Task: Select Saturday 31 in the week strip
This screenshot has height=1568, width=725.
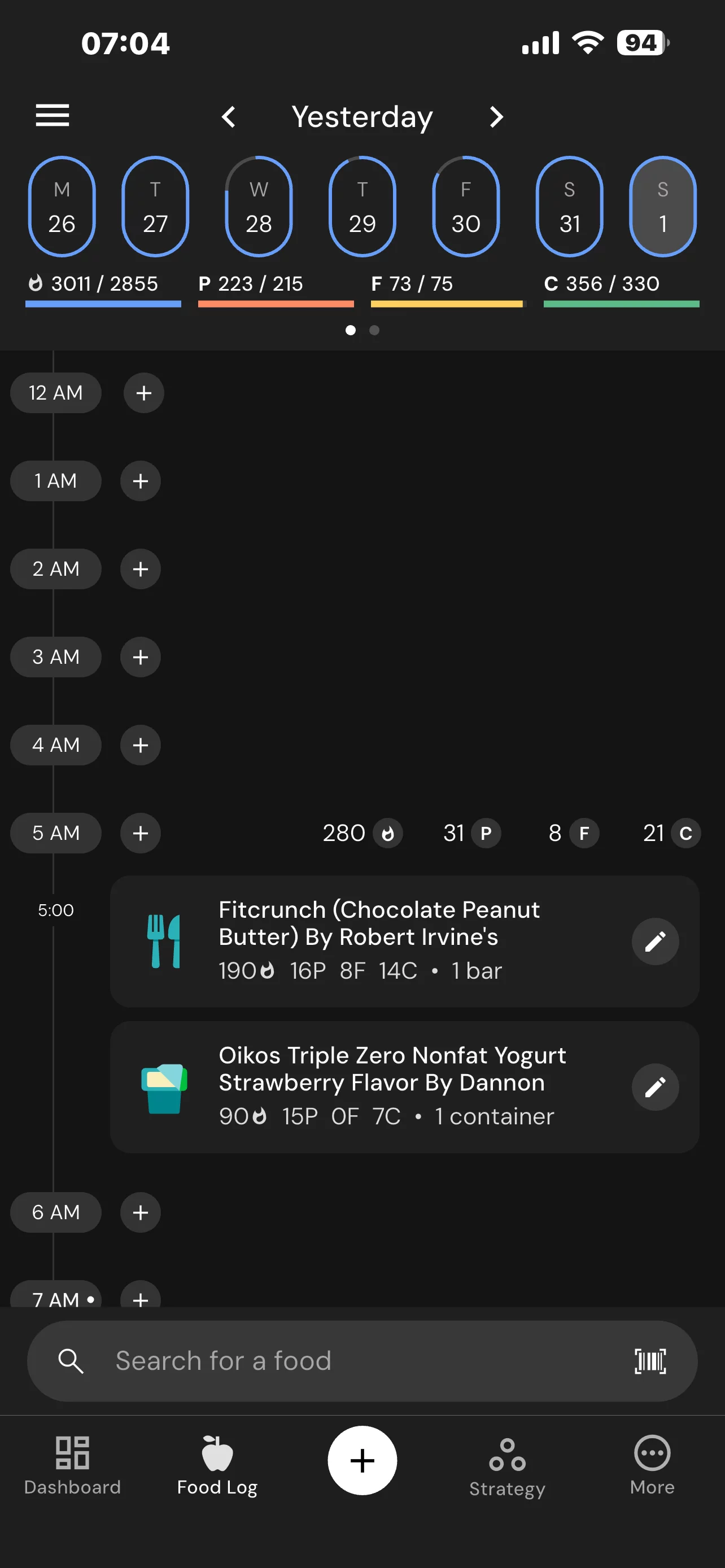Action: click(569, 207)
